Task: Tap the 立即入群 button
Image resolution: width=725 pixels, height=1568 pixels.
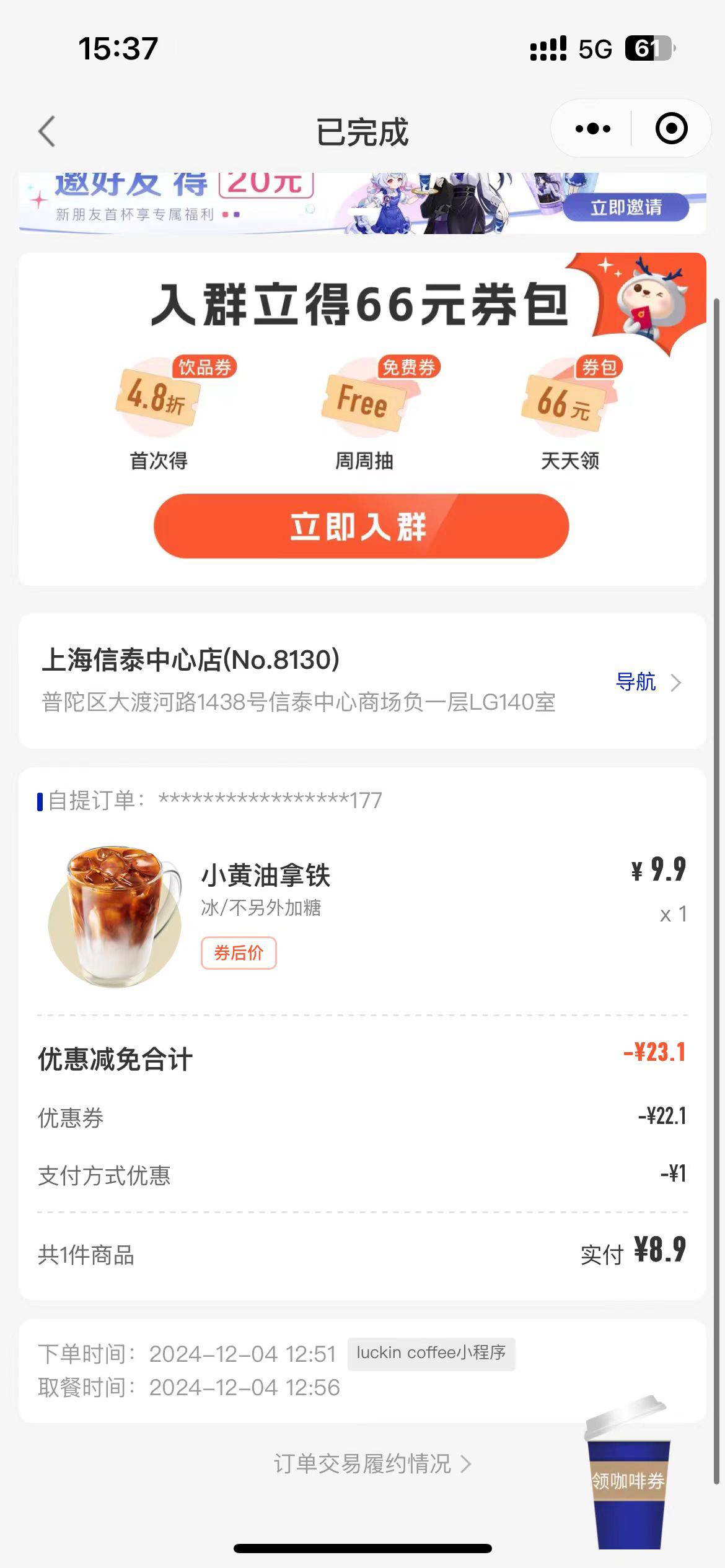Action: (x=361, y=526)
